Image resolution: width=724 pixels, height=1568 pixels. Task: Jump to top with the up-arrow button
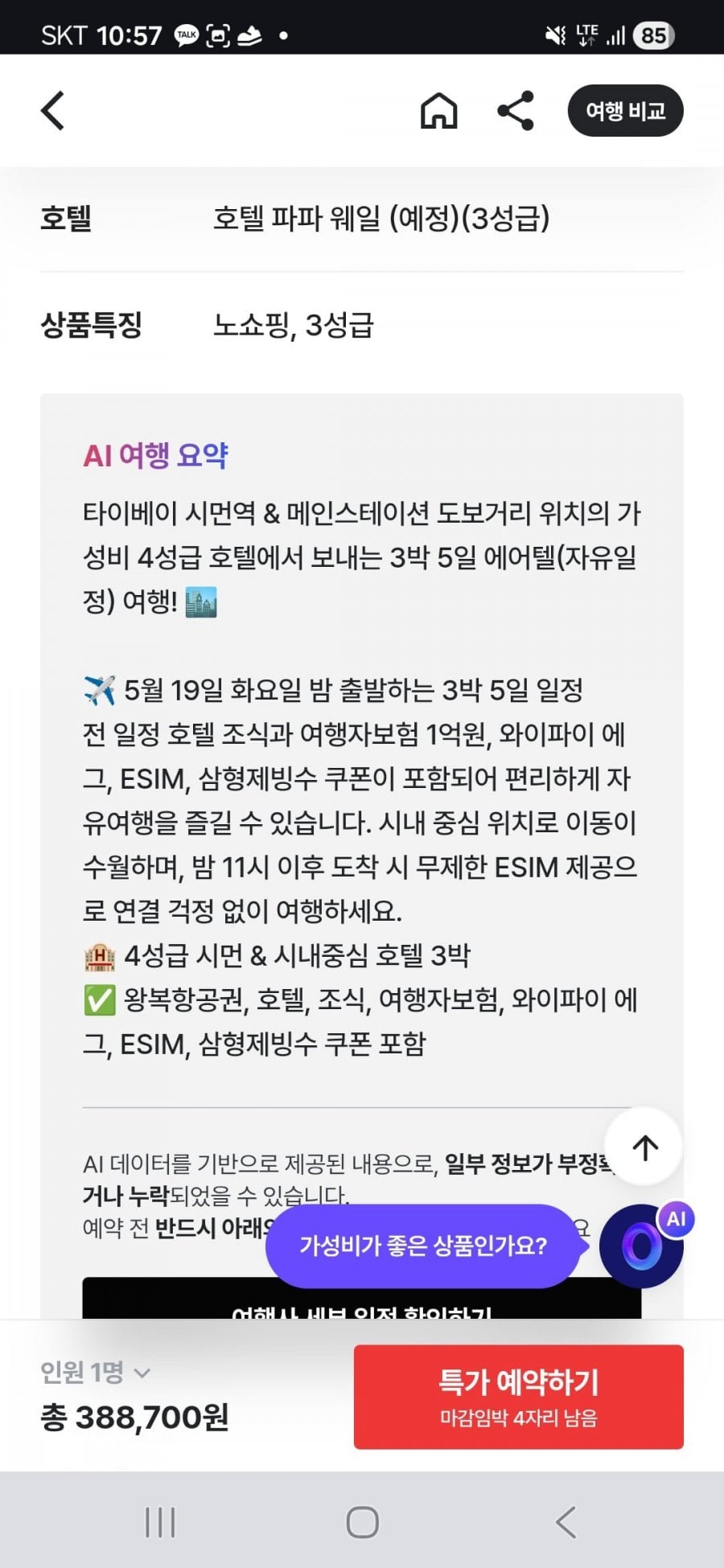tap(644, 1147)
